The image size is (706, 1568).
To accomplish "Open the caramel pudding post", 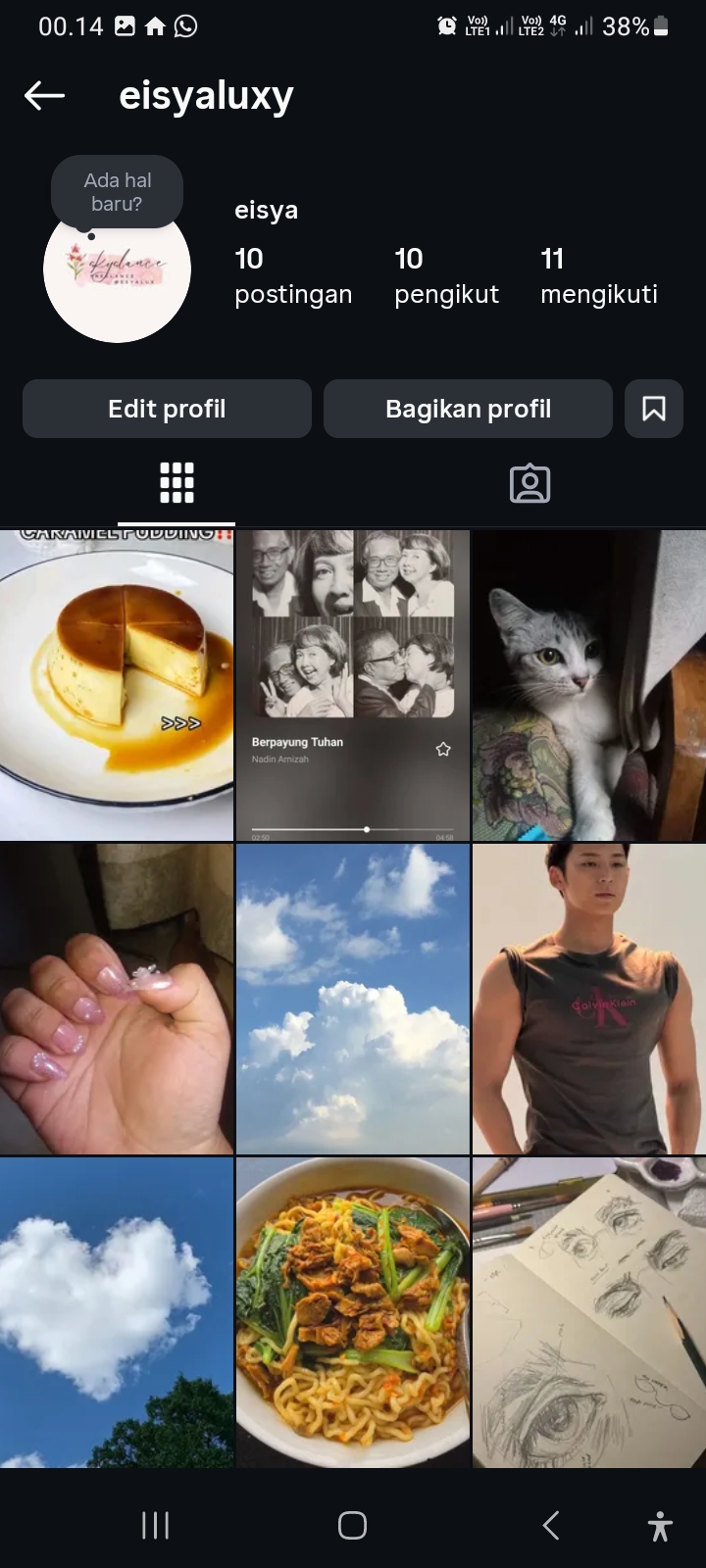I will (x=117, y=686).
